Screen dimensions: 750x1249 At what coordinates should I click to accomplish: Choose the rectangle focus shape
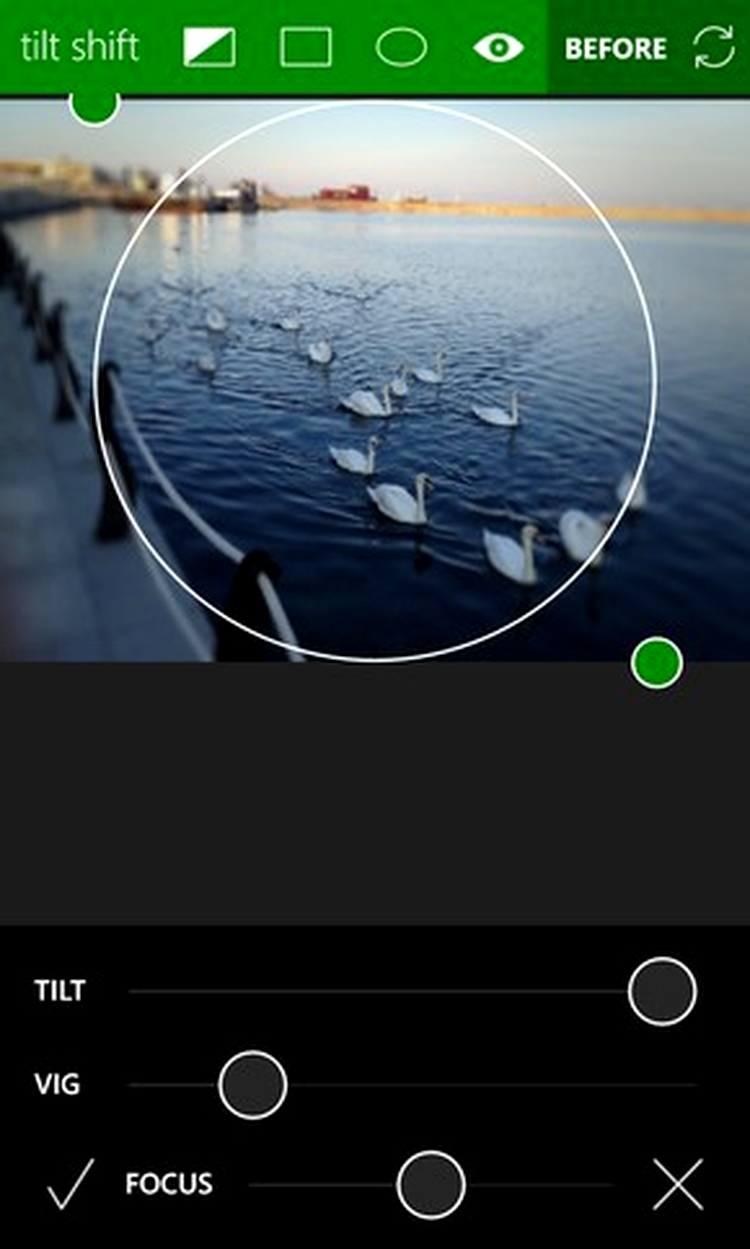pyautogui.click(x=306, y=47)
